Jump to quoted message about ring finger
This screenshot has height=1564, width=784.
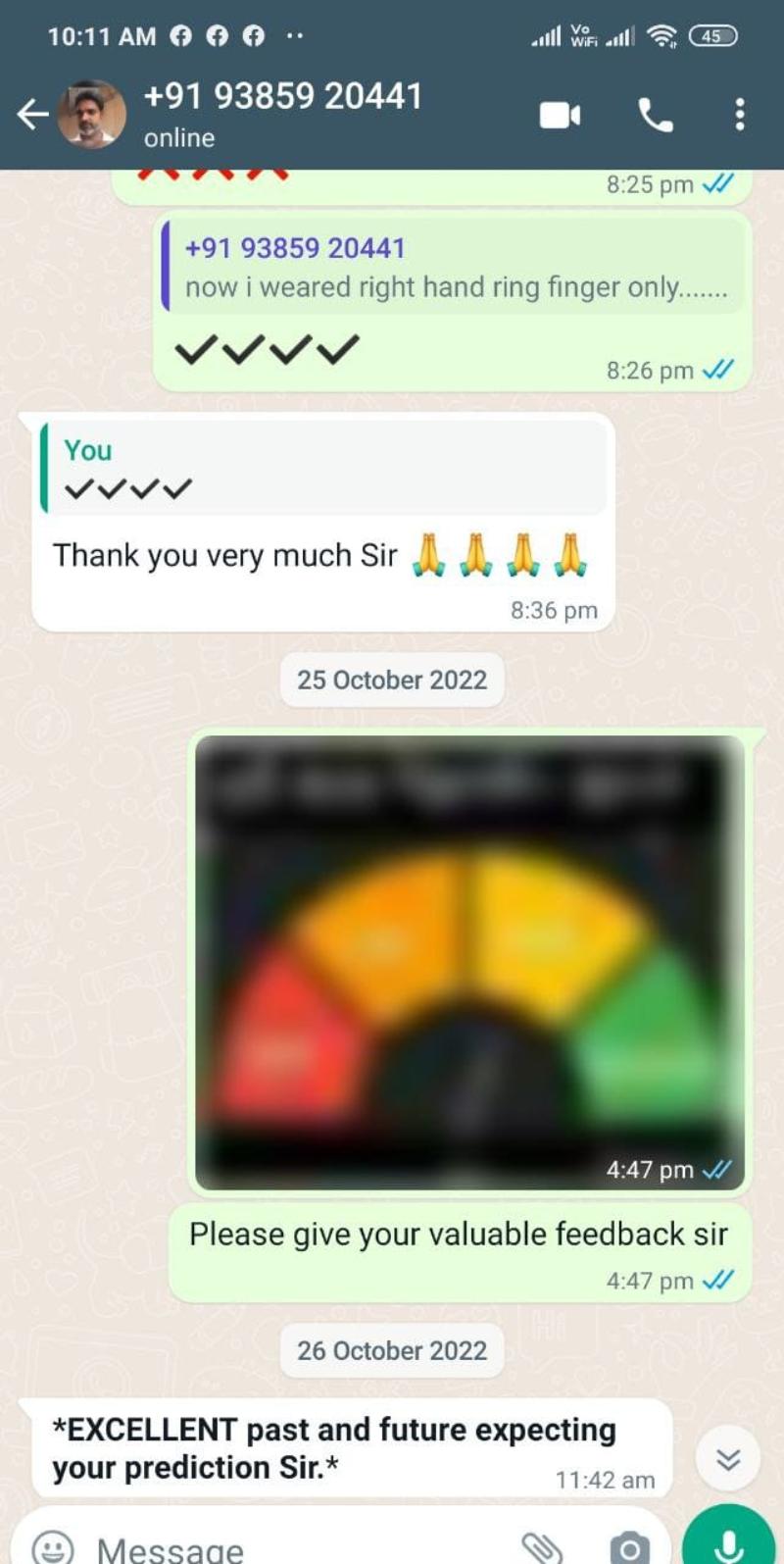pos(451,267)
